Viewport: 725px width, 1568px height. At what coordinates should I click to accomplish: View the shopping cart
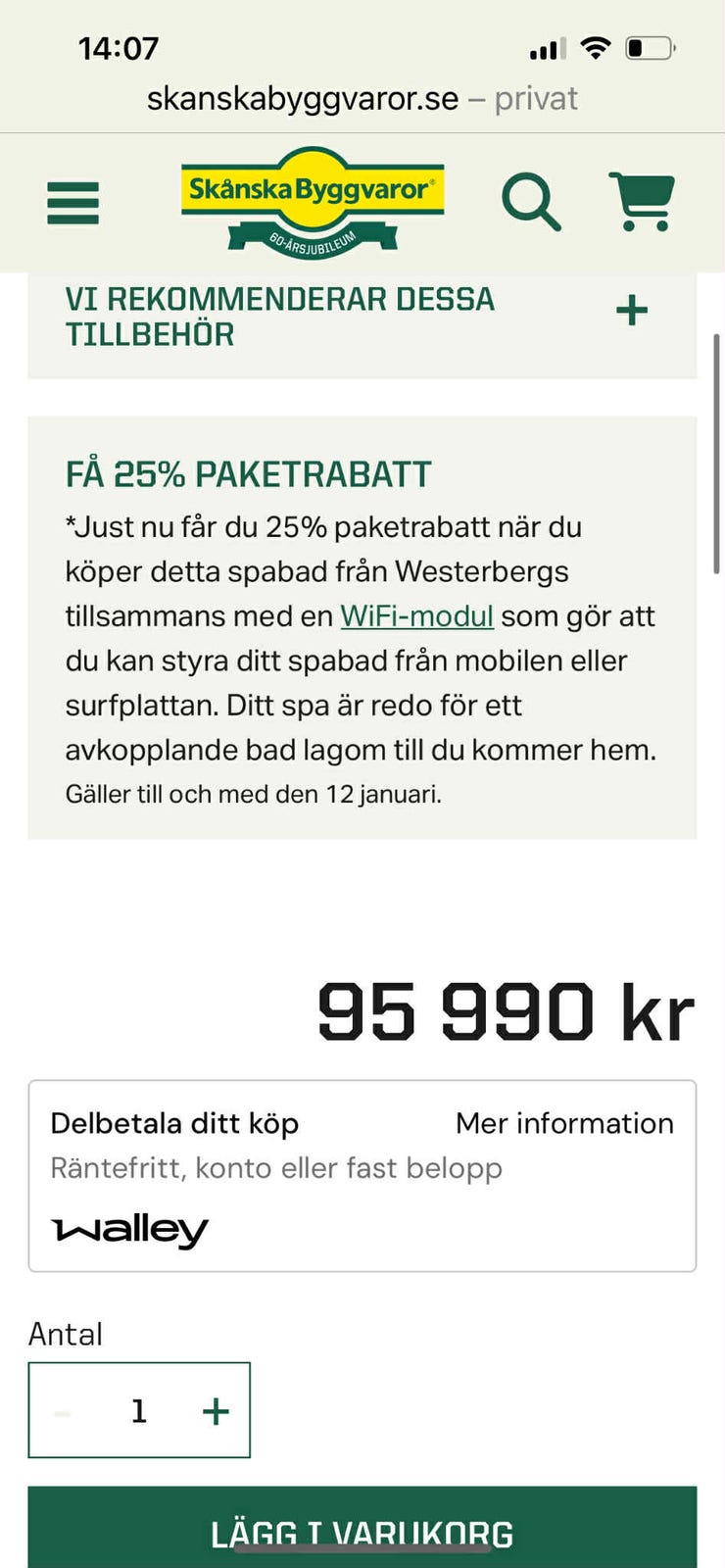(x=642, y=202)
